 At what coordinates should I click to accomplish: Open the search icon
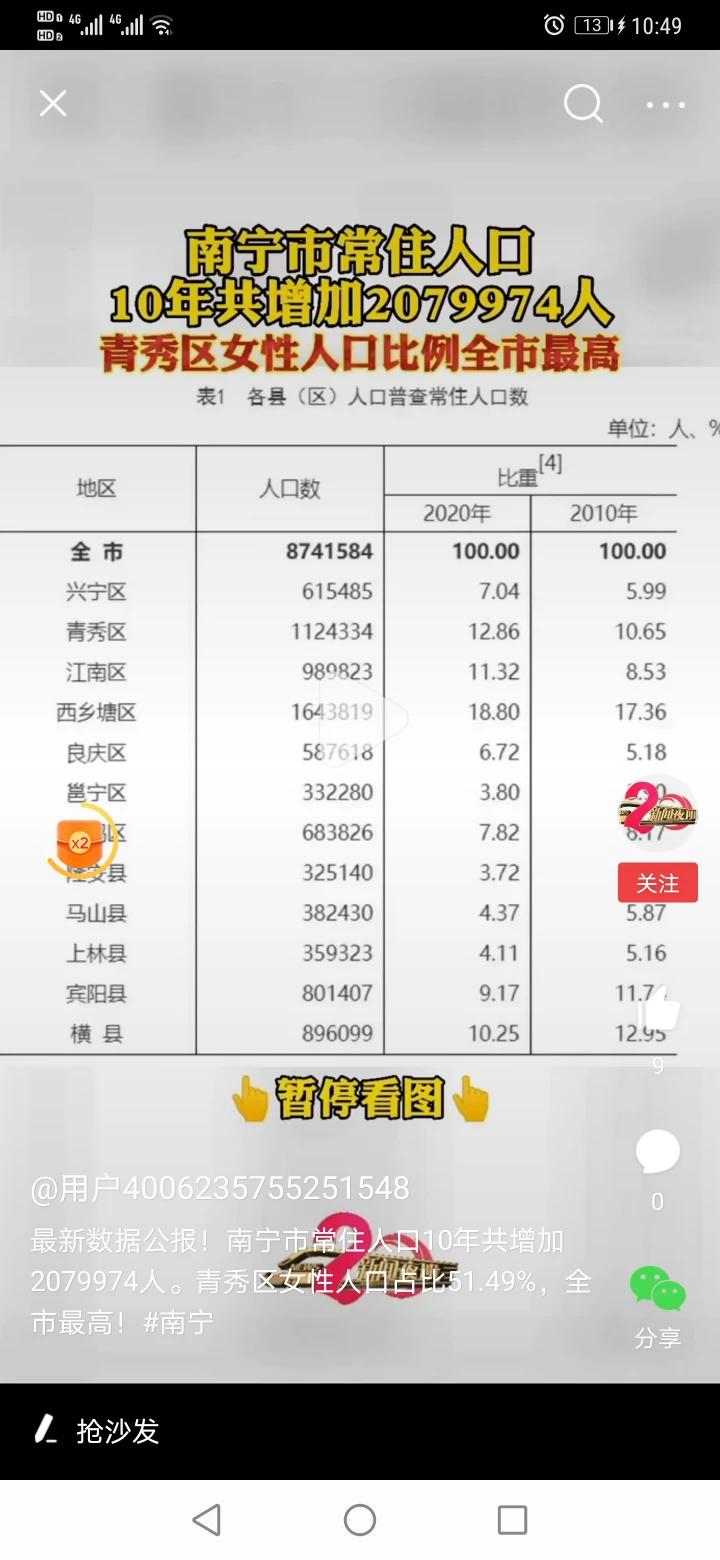(x=583, y=103)
